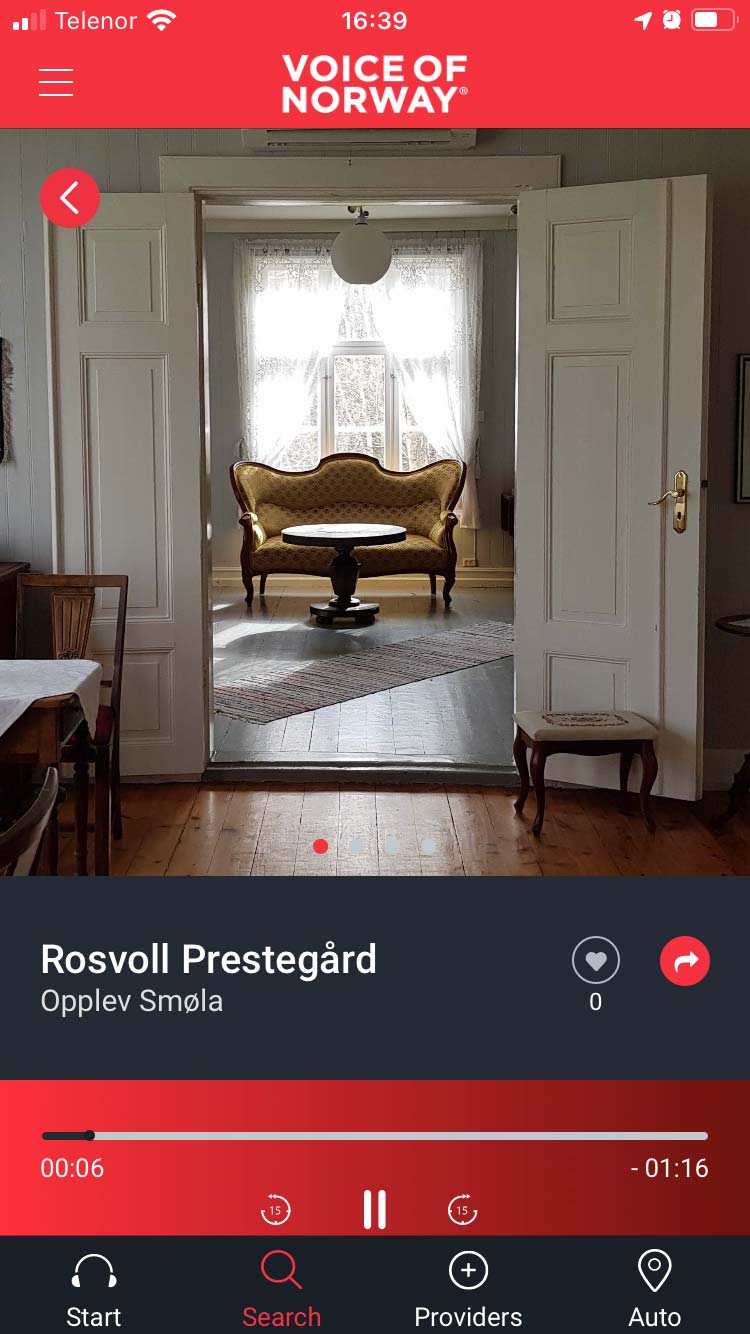This screenshot has height=1334, width=750.
Task: Tap the audio progress bar
Action: [375, 1136]
